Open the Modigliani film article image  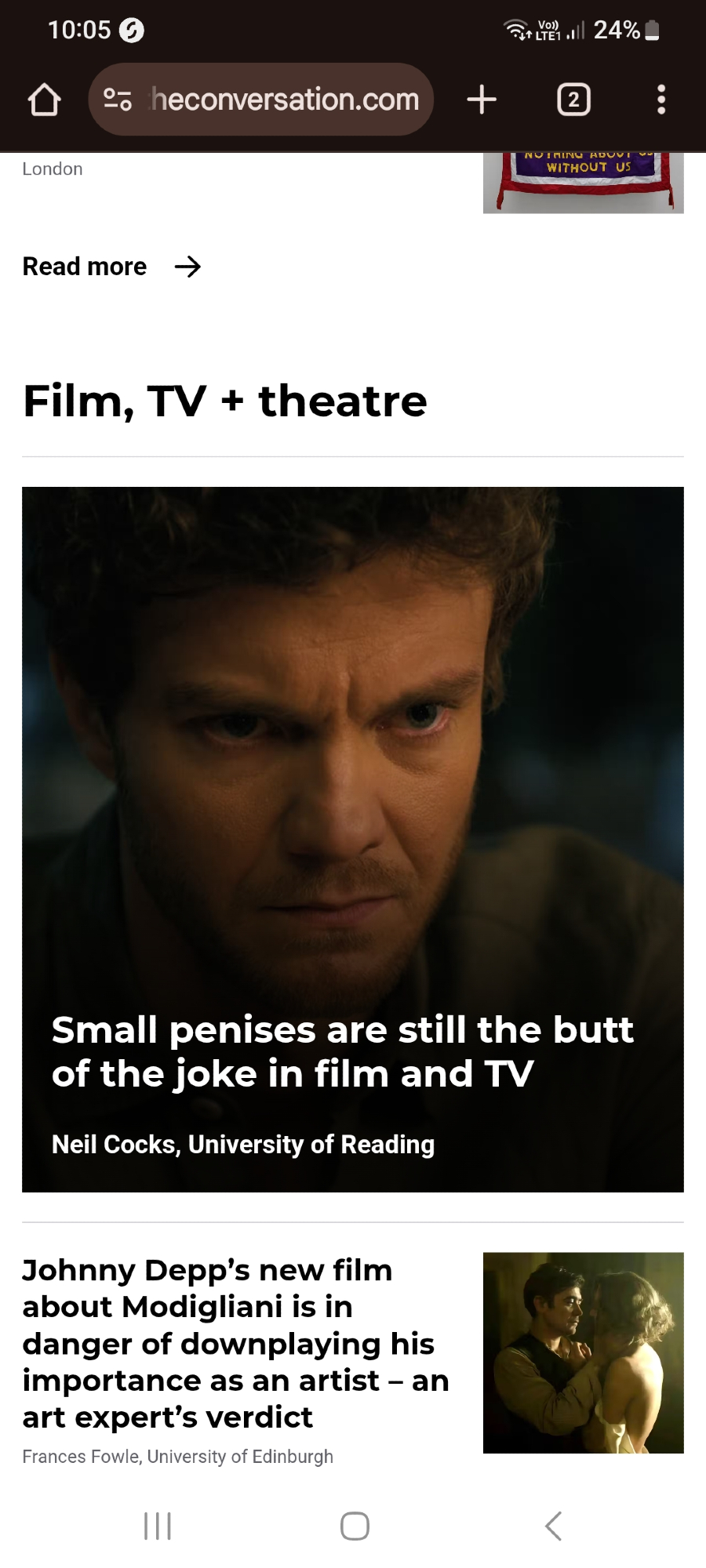click(x=583, y=1352)
